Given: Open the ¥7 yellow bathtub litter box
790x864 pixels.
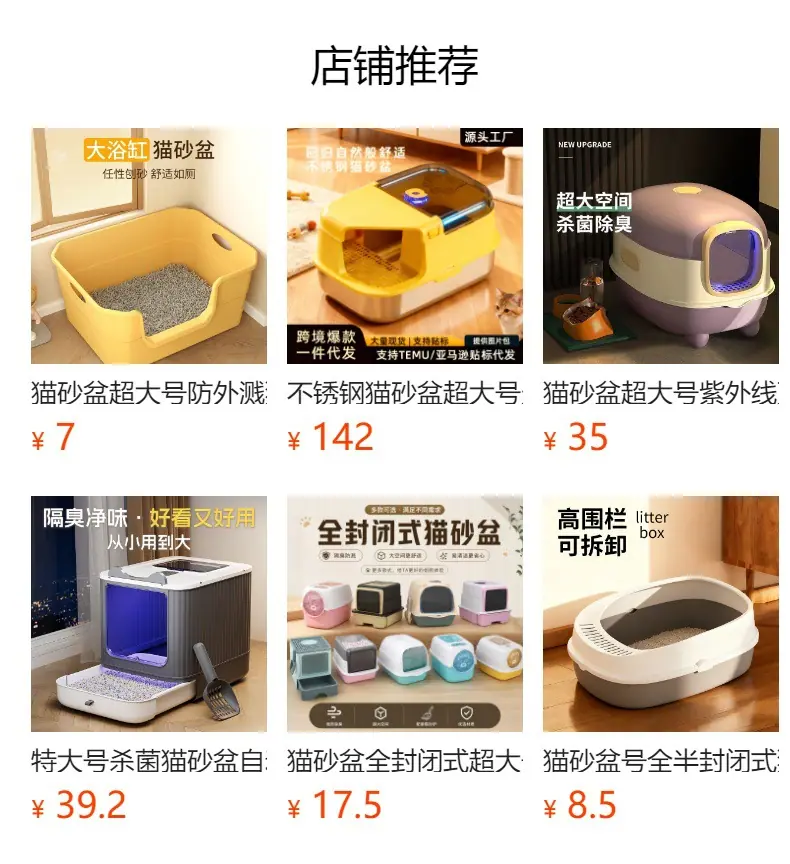Looking at the screenshot, I should 149,246.
